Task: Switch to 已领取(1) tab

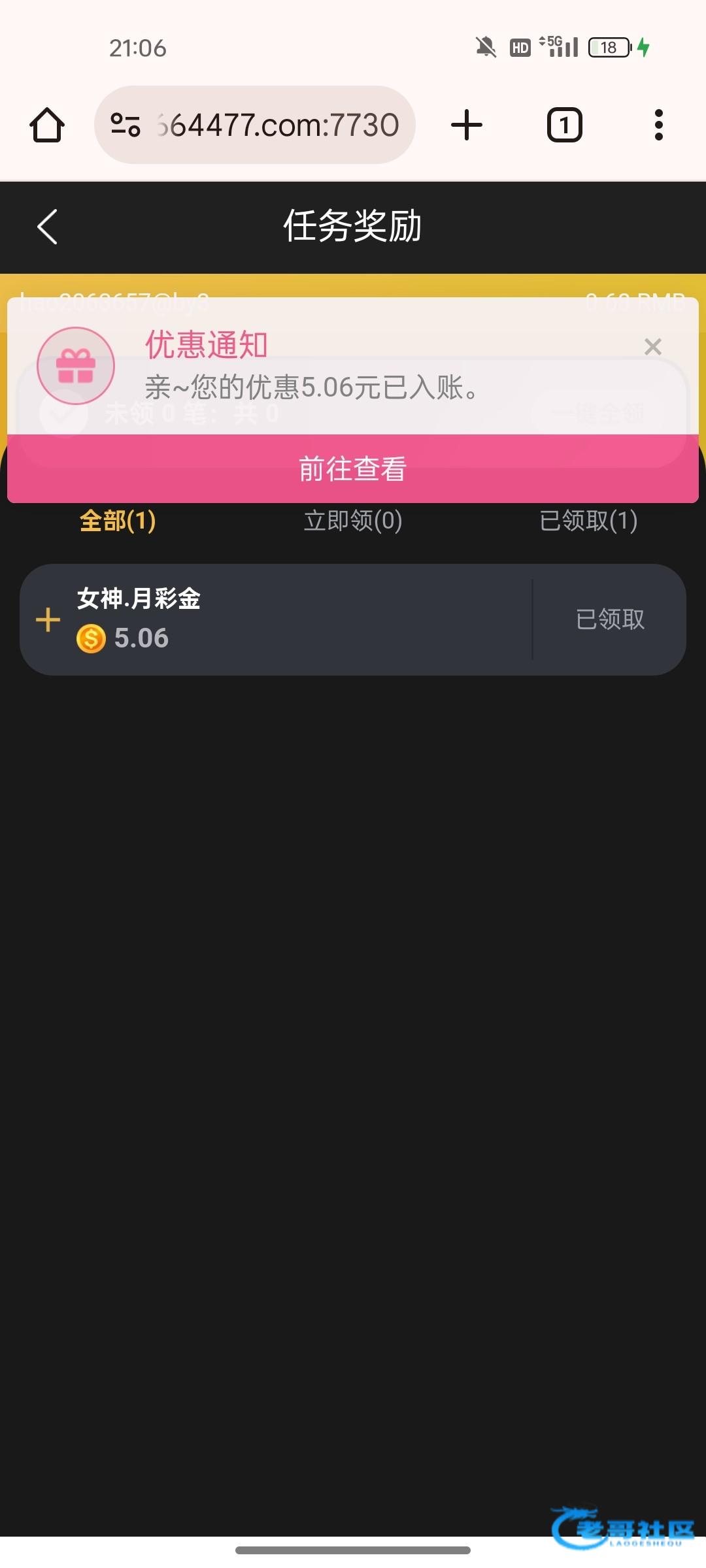Action: coord(588,521)
